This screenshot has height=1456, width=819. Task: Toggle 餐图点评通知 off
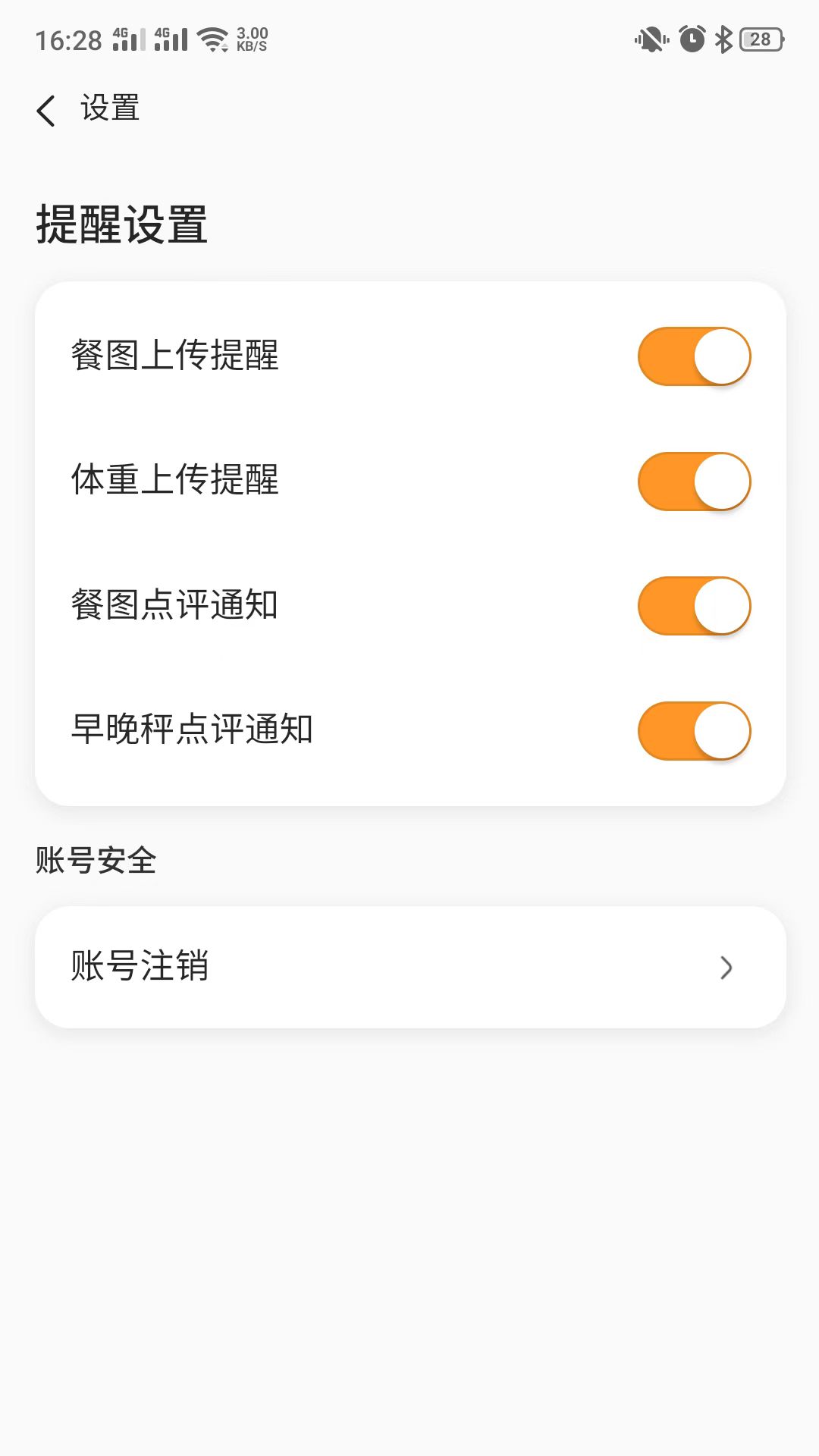(695, 606)
